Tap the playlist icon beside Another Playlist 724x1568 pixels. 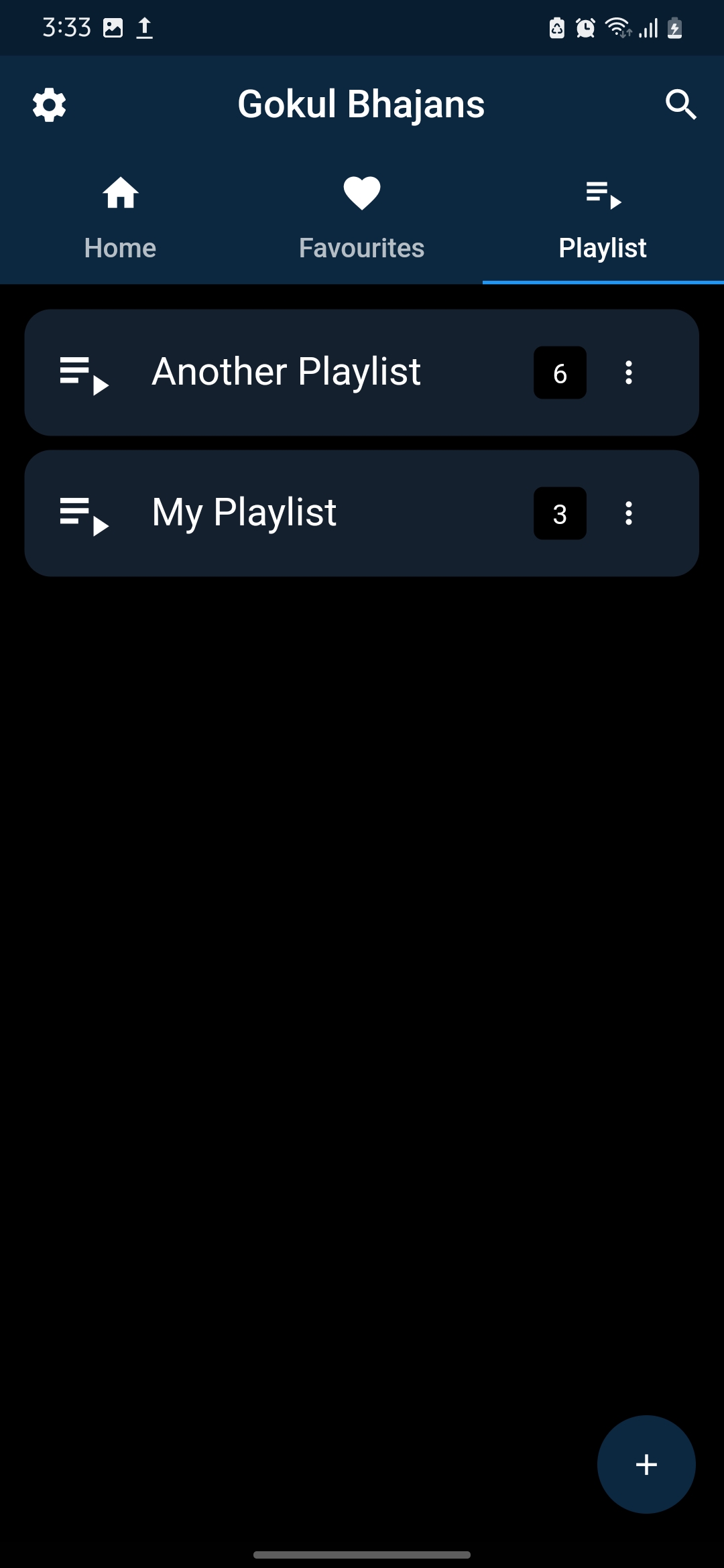pyautogui.click(x=83, y=373)
